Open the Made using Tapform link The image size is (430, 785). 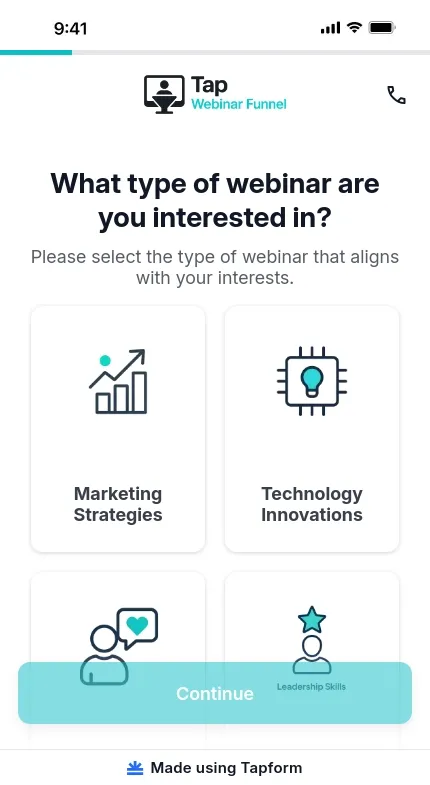tap(215, 767)
